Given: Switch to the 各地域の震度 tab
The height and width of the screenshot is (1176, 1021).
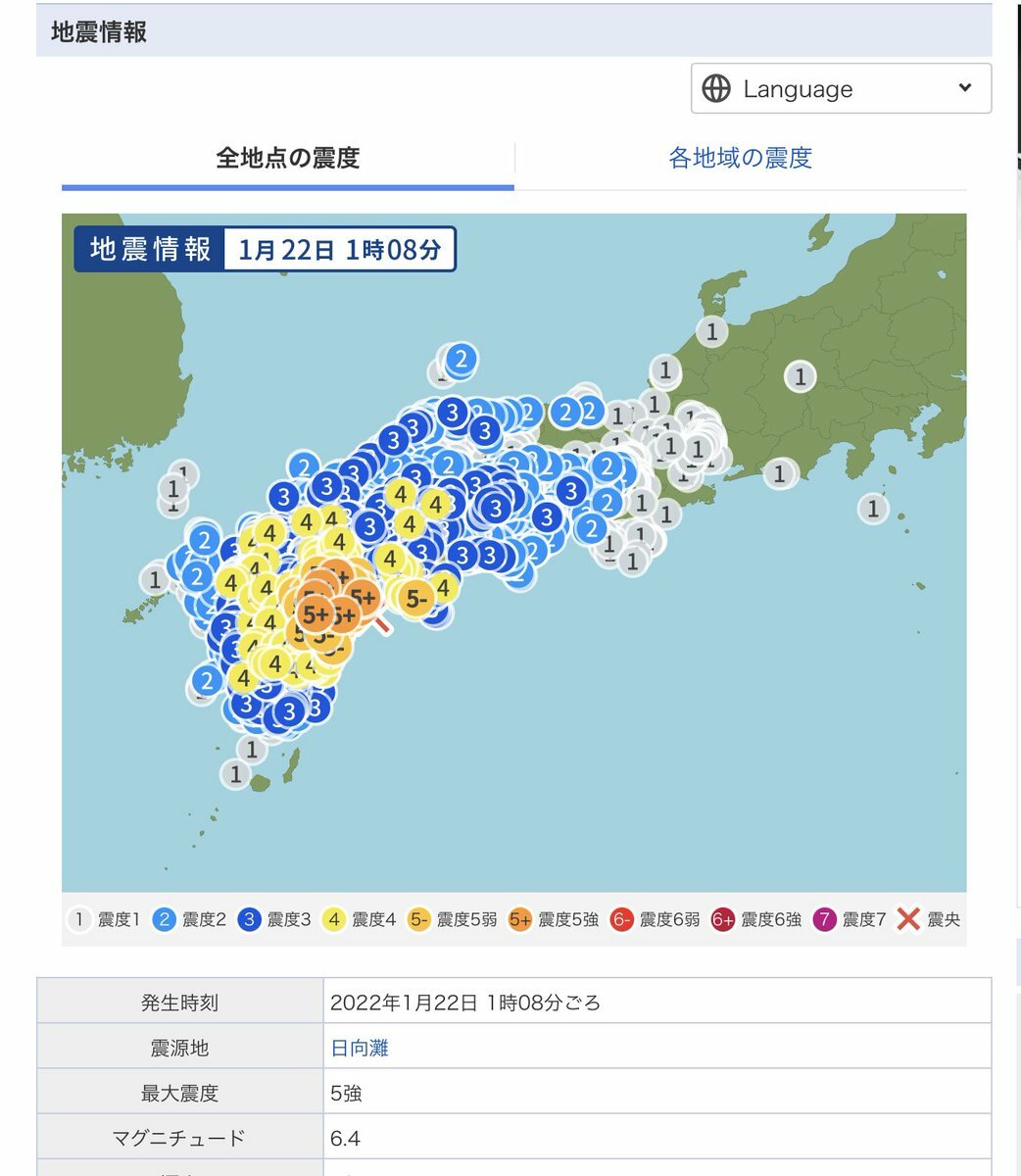Looking at the screenshot, I should click(740, 158).
